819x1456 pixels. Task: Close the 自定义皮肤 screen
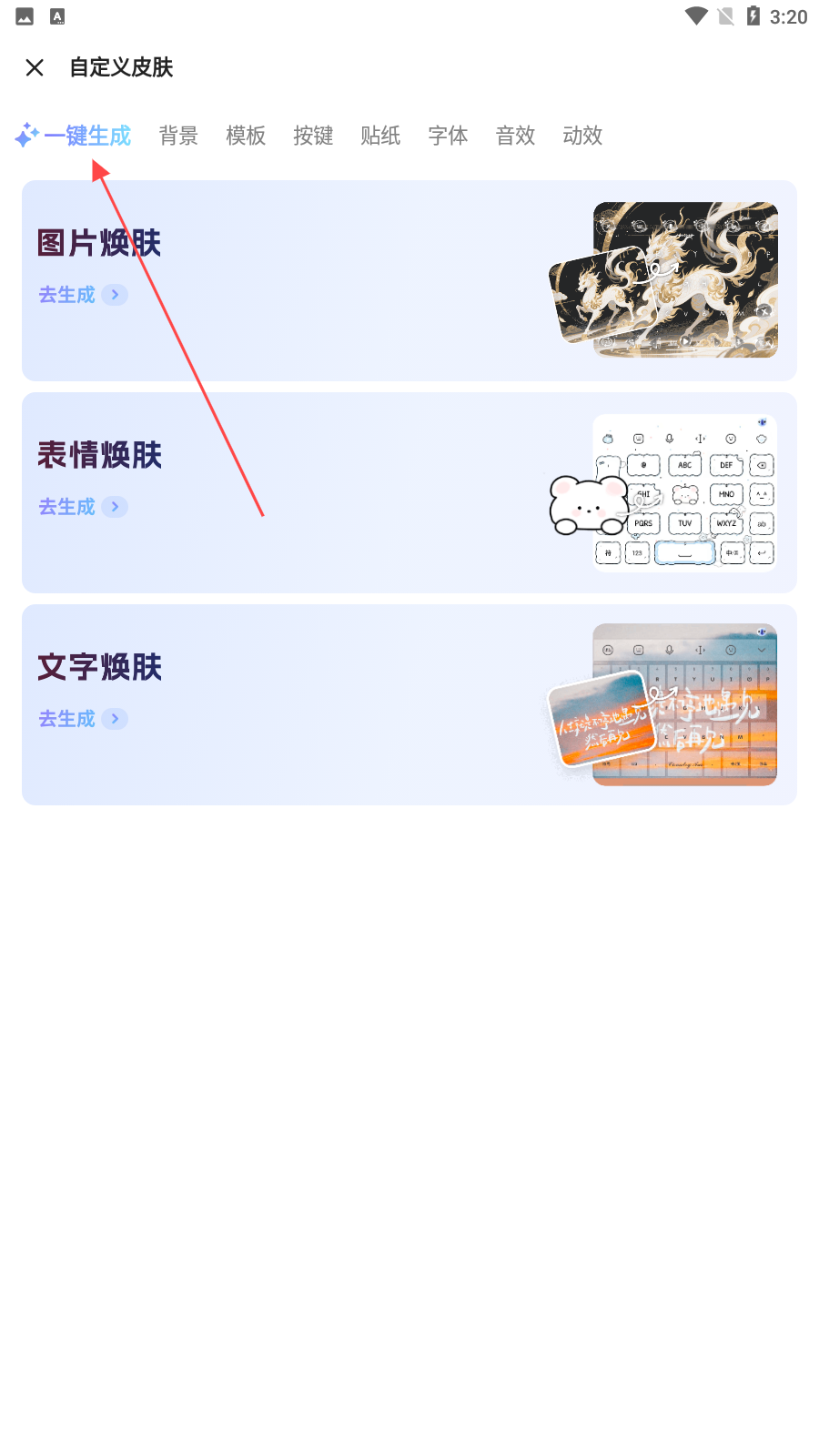(35, 67)
